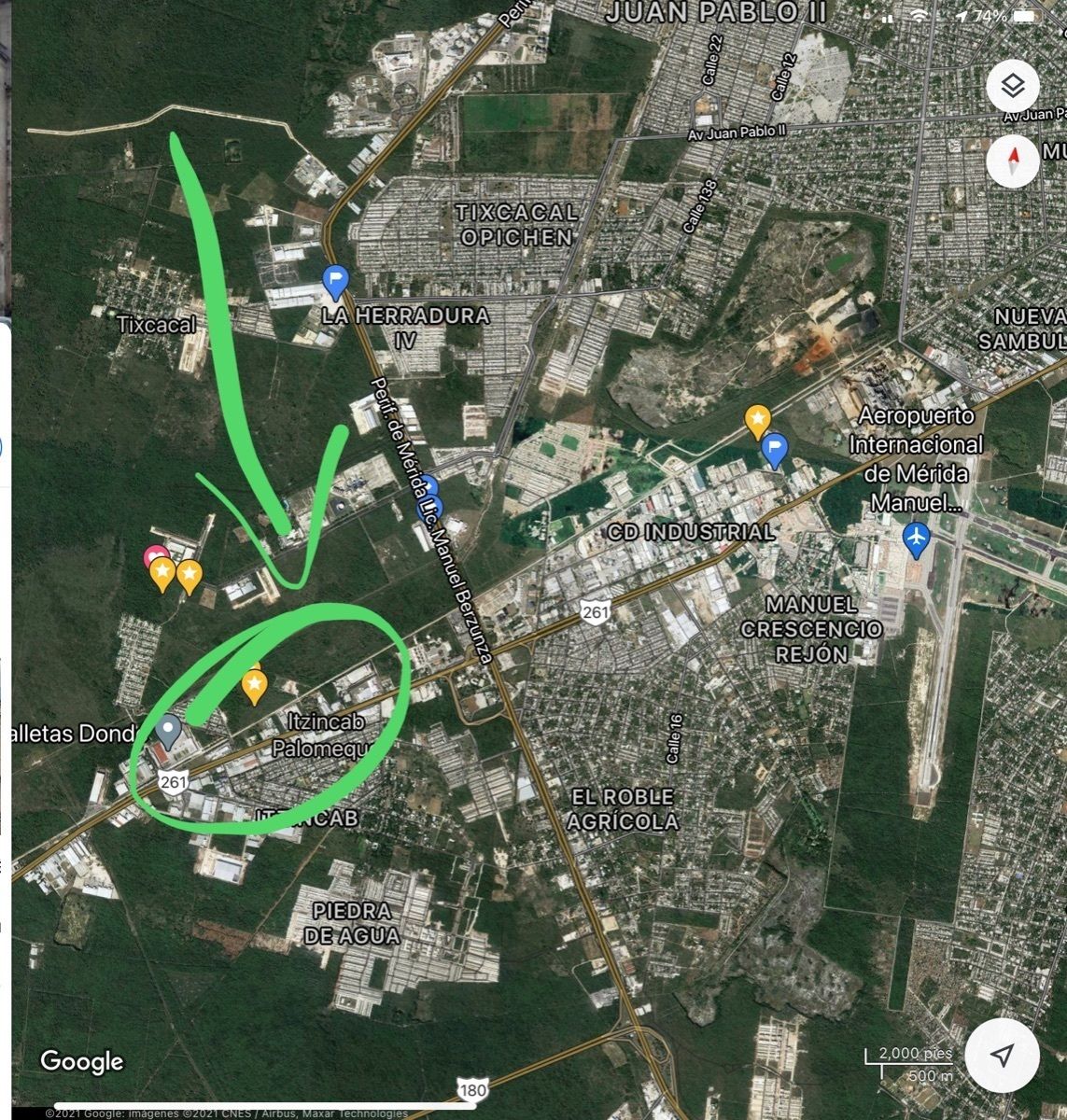Select the Mérida international airport pin
Screen dimensions: 1067x1120
click(917, 539)
